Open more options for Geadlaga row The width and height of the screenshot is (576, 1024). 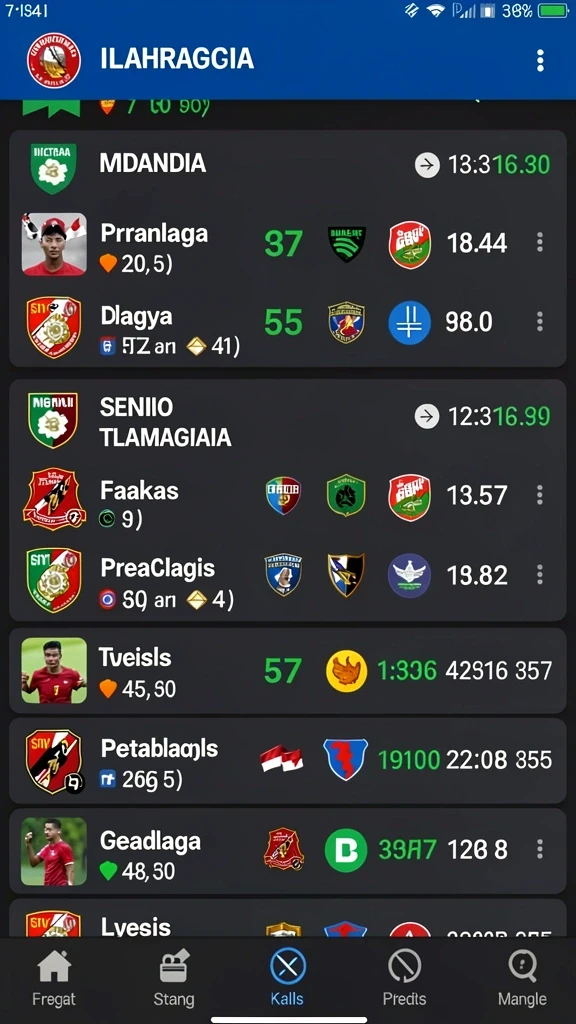[539, 849]
